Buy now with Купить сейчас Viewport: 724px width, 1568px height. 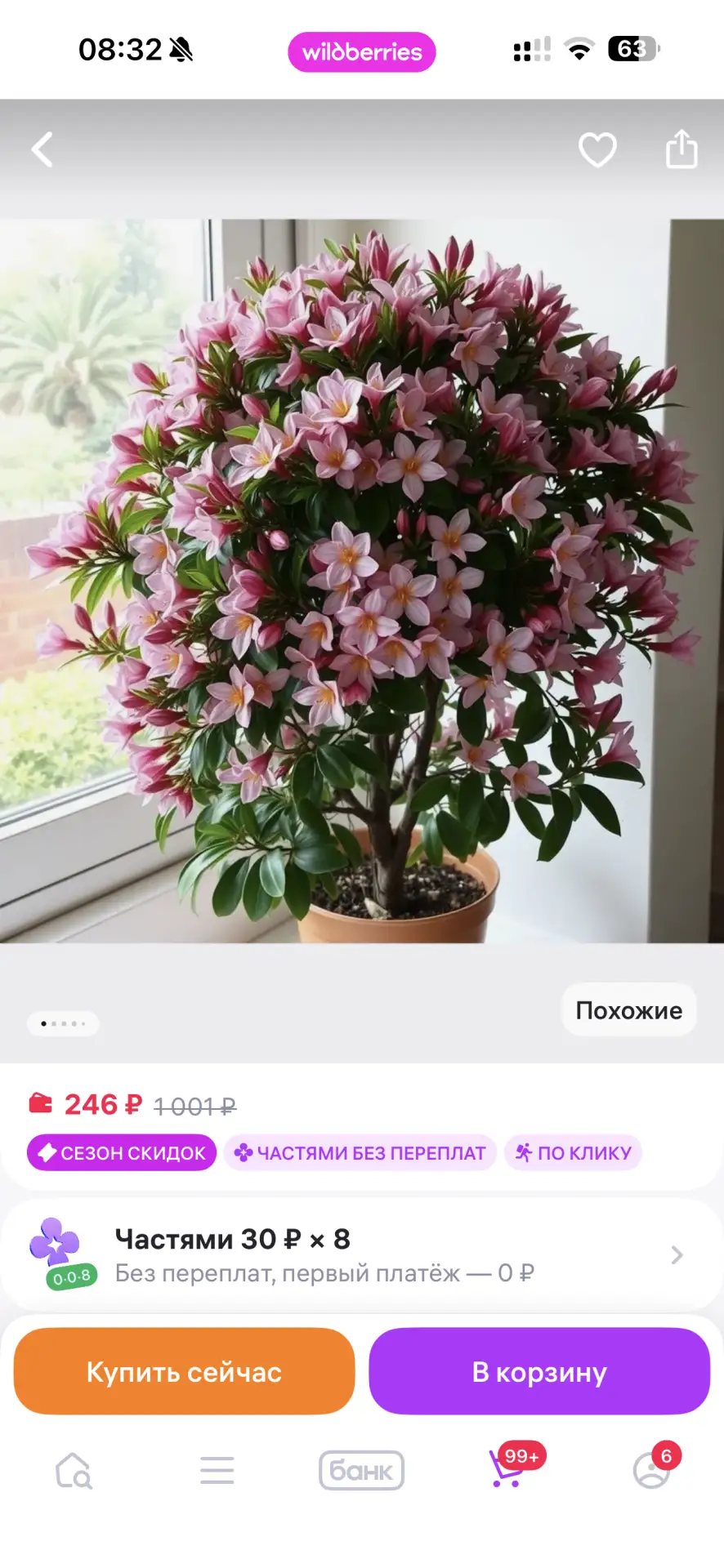pos(184,1371)
